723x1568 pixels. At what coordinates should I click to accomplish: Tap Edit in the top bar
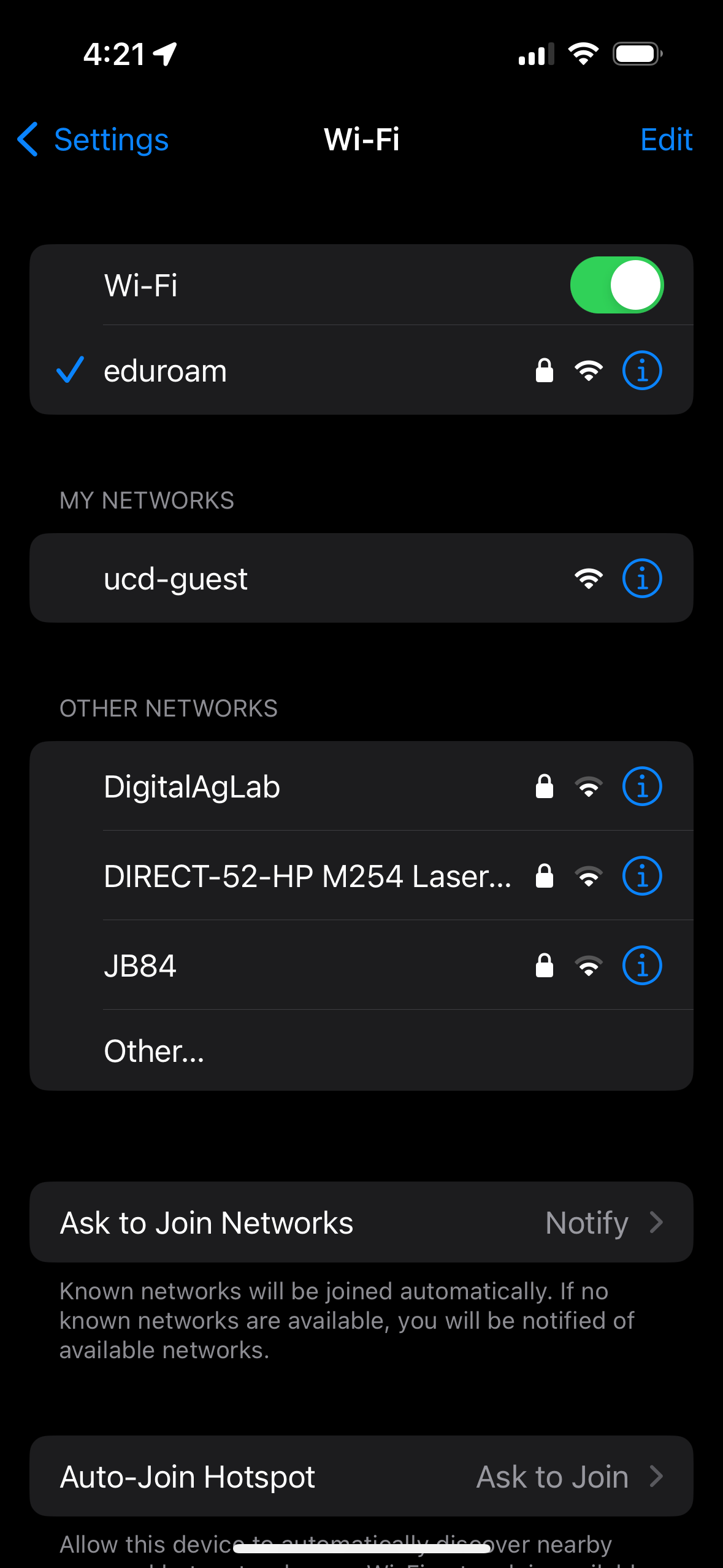point(666,139)
